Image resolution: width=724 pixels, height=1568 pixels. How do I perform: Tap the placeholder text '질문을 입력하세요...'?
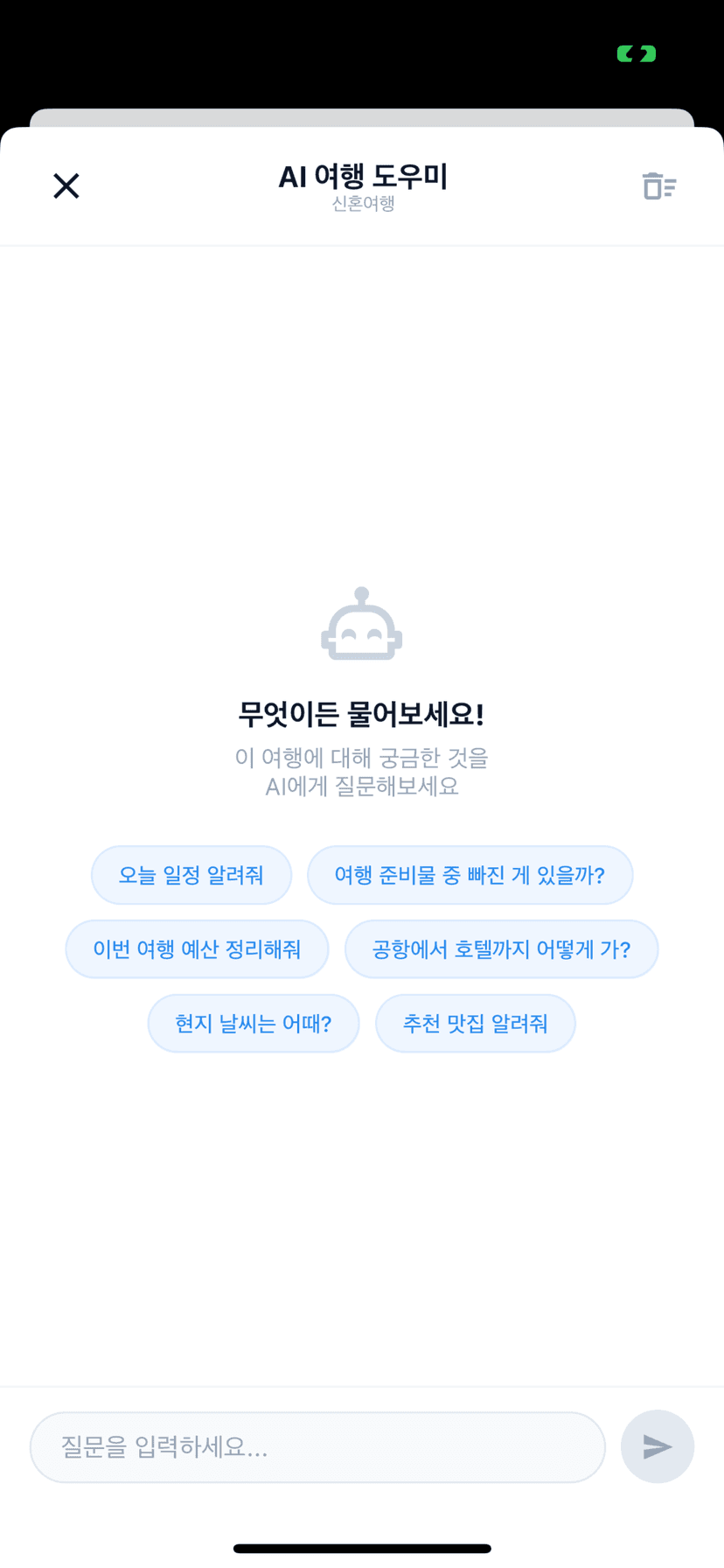[x=162, y=1446]
